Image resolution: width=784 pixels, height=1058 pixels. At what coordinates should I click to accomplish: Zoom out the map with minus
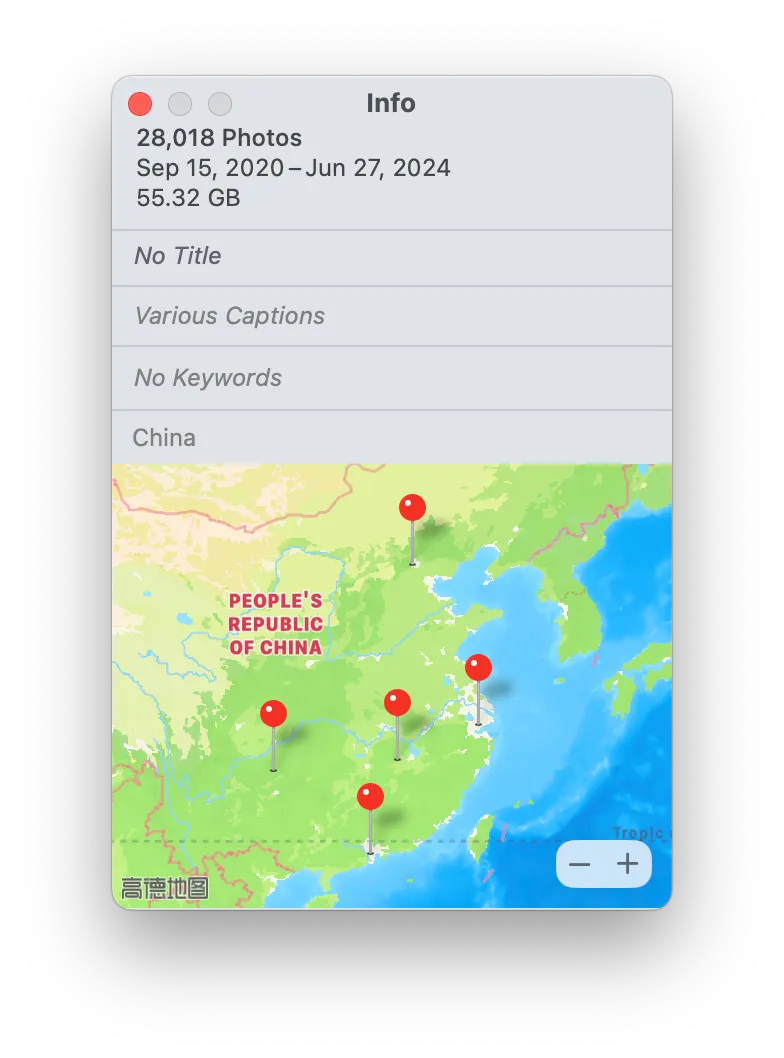coord(580,865)
